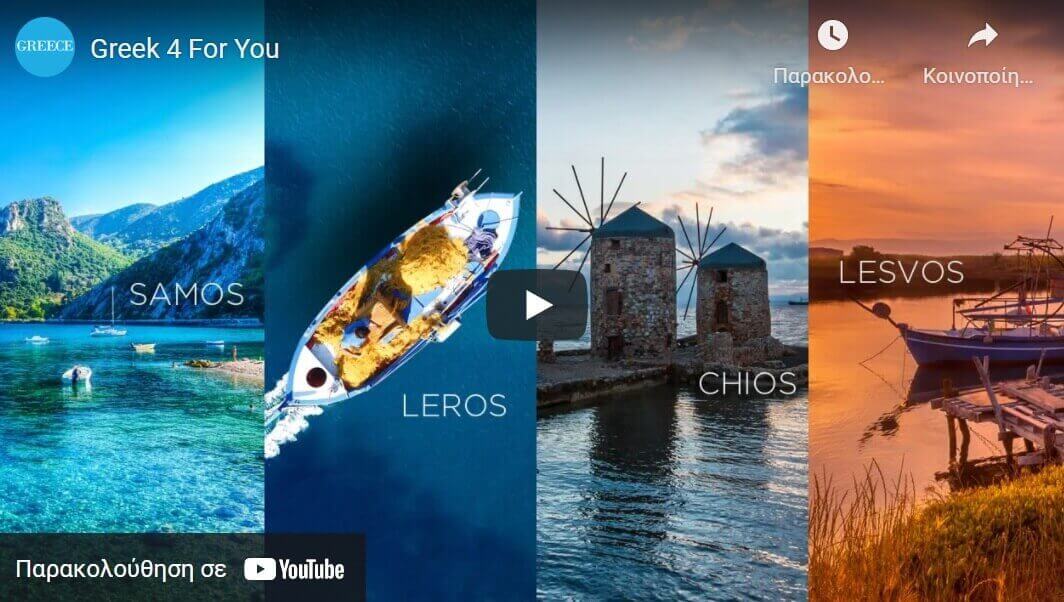
Task: Open the Greek 4 For You title link
Action: tap(185, 48)
